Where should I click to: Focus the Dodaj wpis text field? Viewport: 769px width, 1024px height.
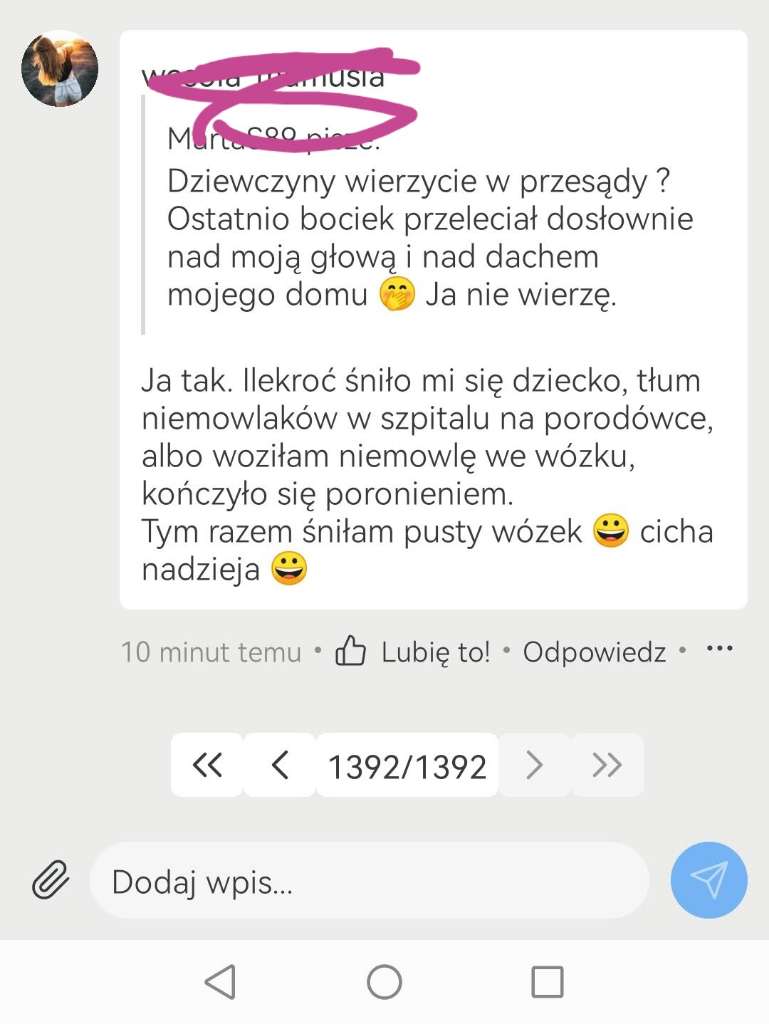tap(368, 881)
